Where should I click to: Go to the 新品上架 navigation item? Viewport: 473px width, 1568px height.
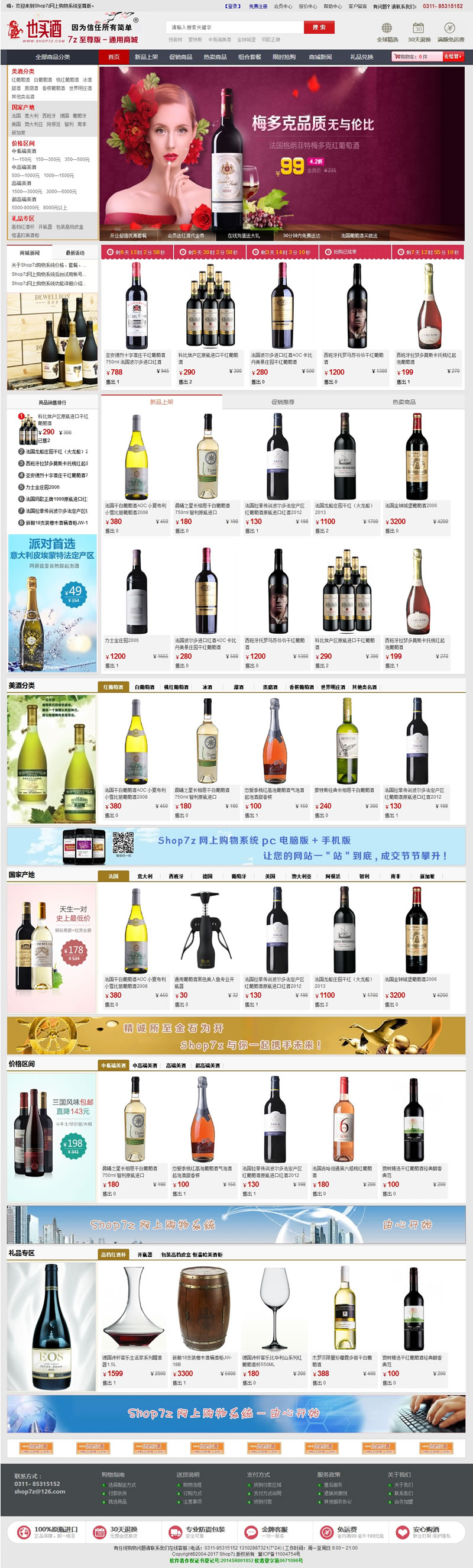coord(147,57)
